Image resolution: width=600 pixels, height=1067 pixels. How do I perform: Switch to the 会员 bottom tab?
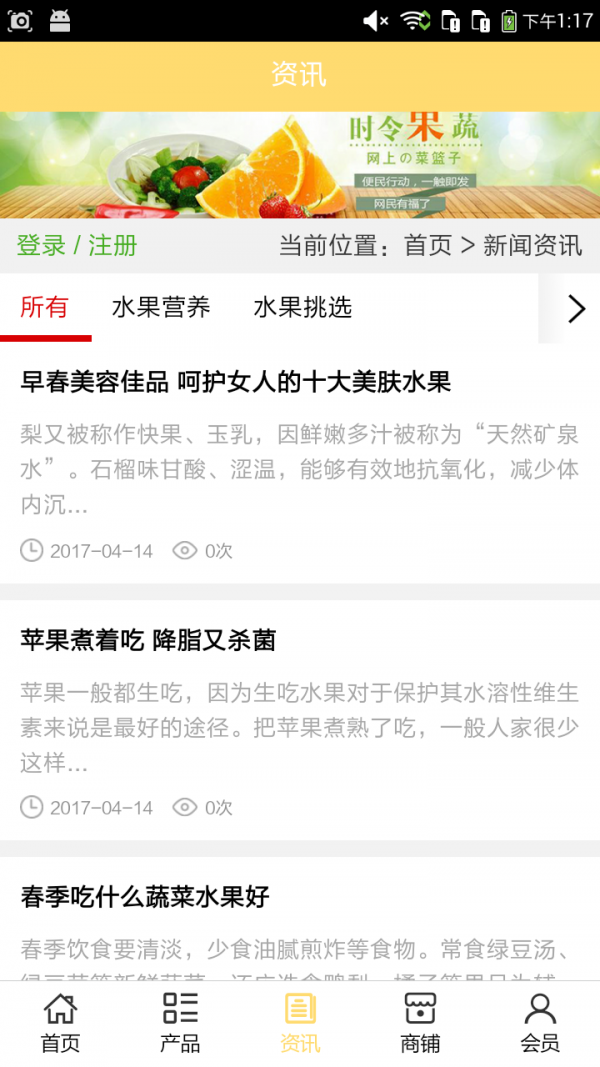(540, 1023)
